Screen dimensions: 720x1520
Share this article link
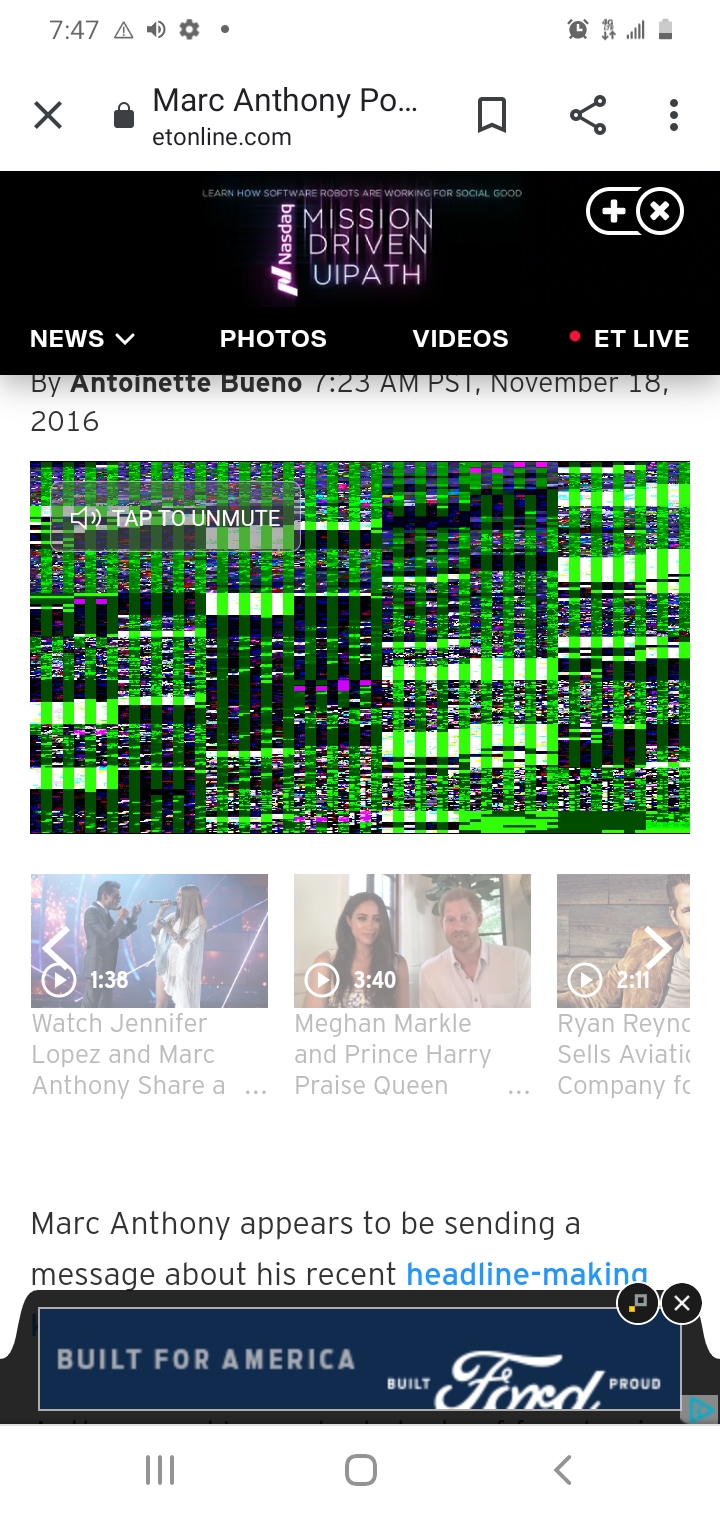click(x=588, y=116)
